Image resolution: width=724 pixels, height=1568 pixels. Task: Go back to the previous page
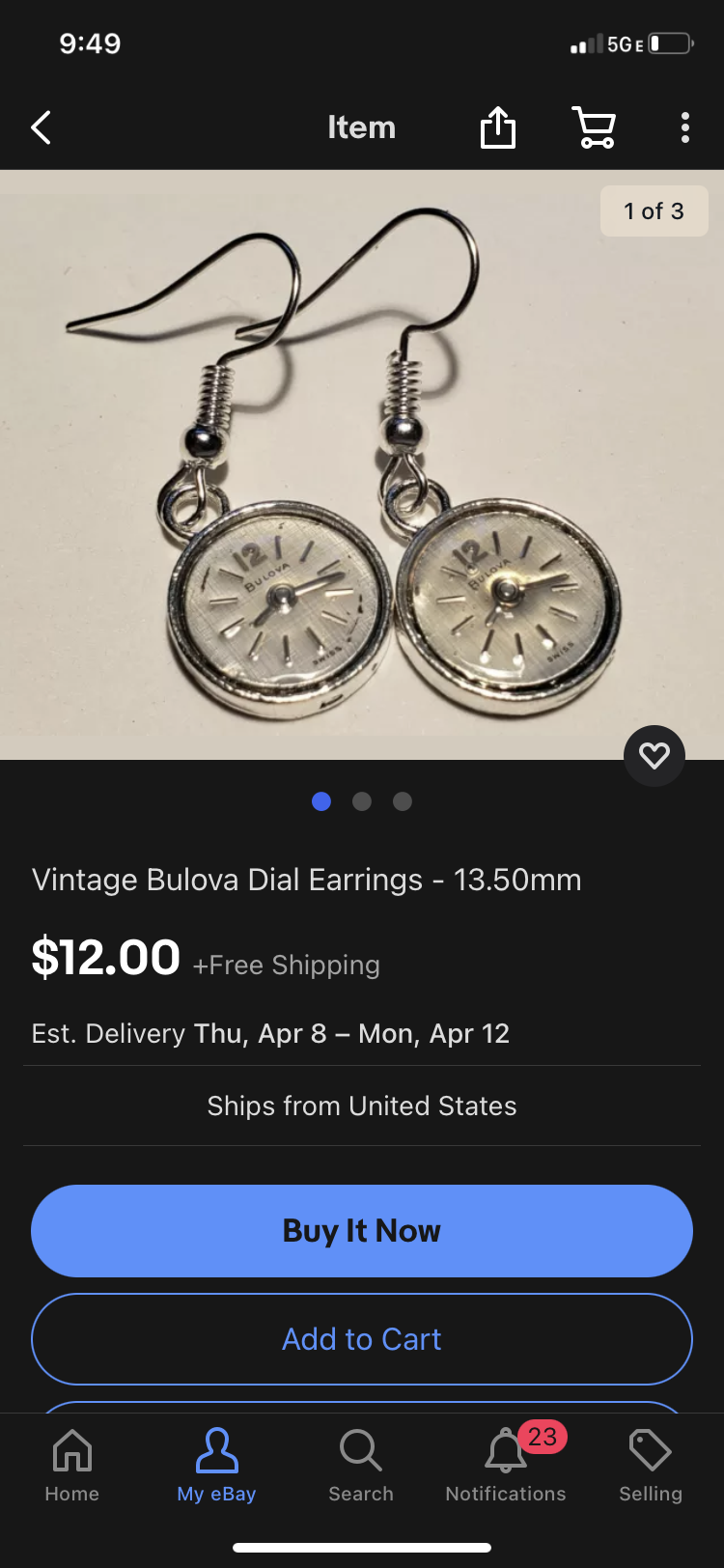[x=41, y=127]
